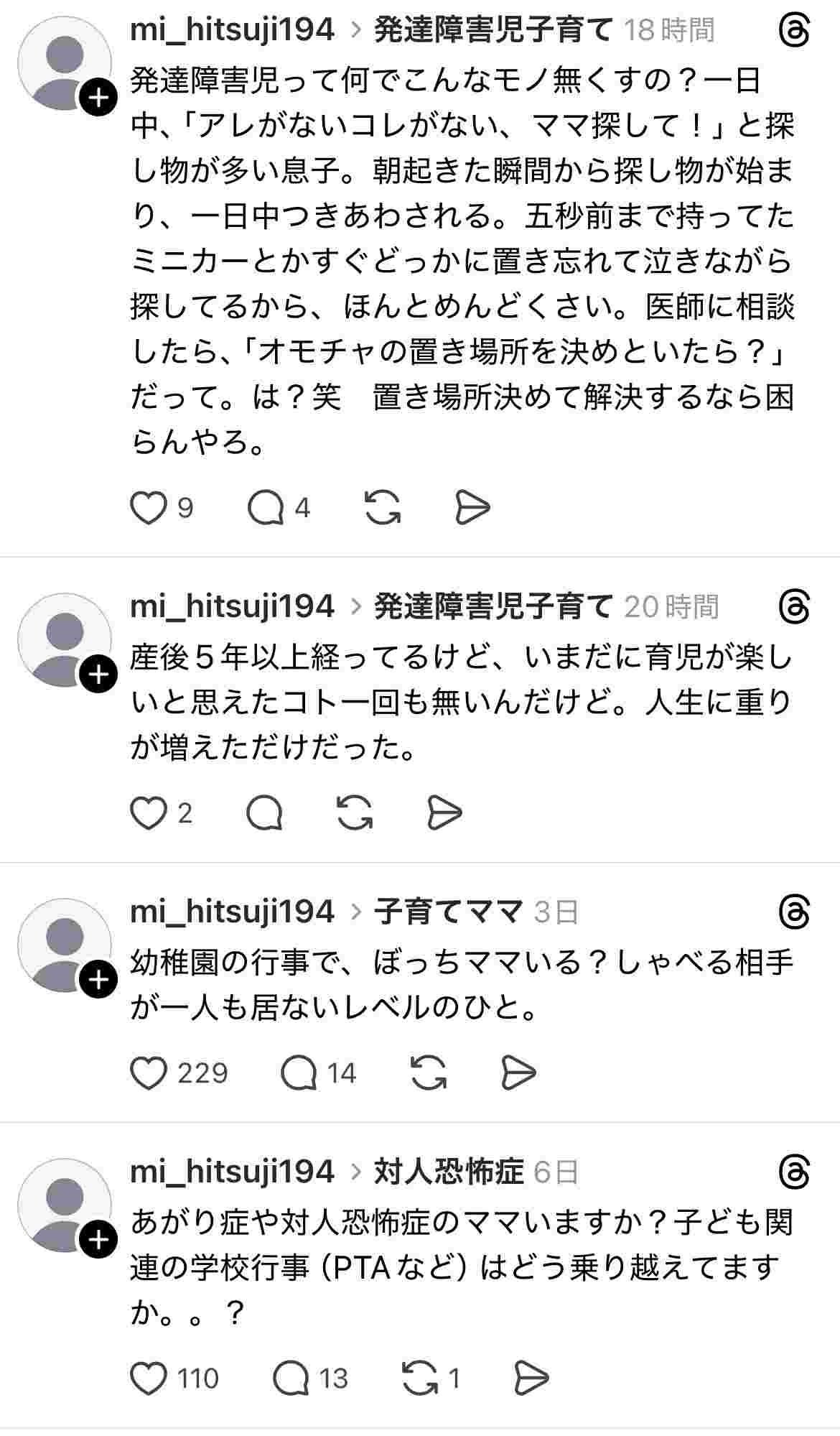Open replies on the 18時間 post
Screen dimensions: 840x1436
pos(266,508)
